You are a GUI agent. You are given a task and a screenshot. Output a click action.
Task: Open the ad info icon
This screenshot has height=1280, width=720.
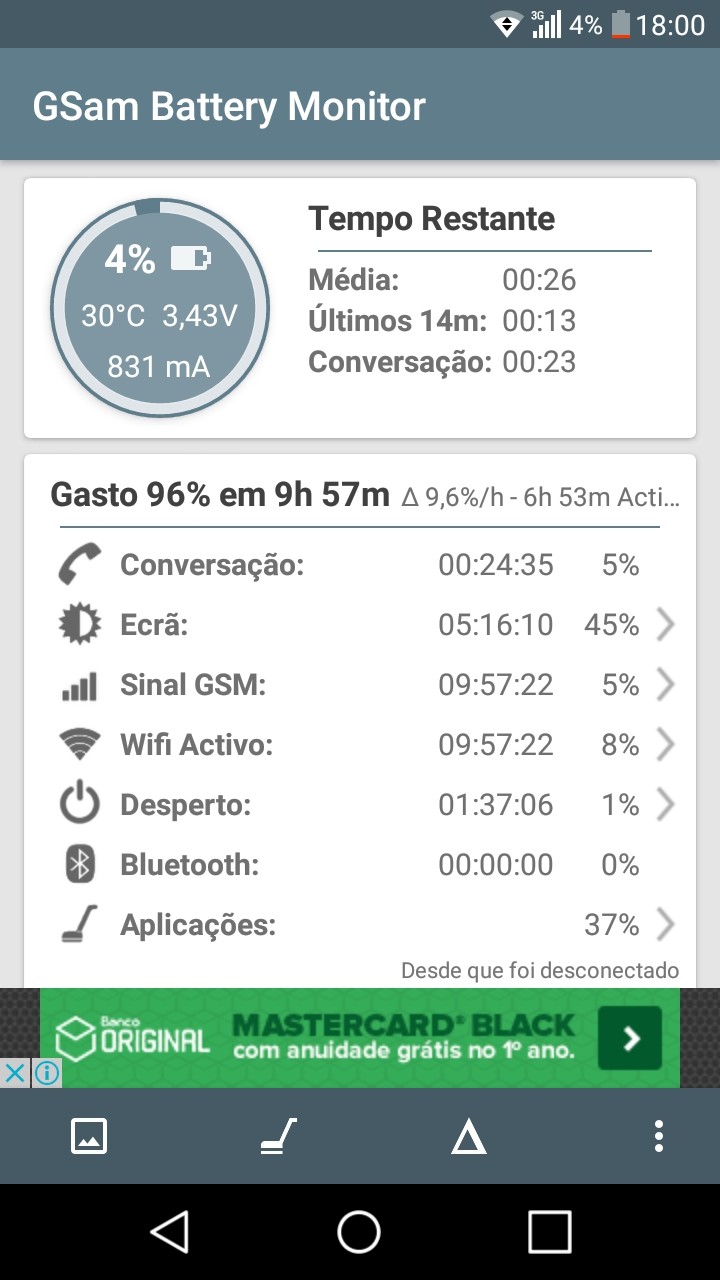pos(47,1073)
